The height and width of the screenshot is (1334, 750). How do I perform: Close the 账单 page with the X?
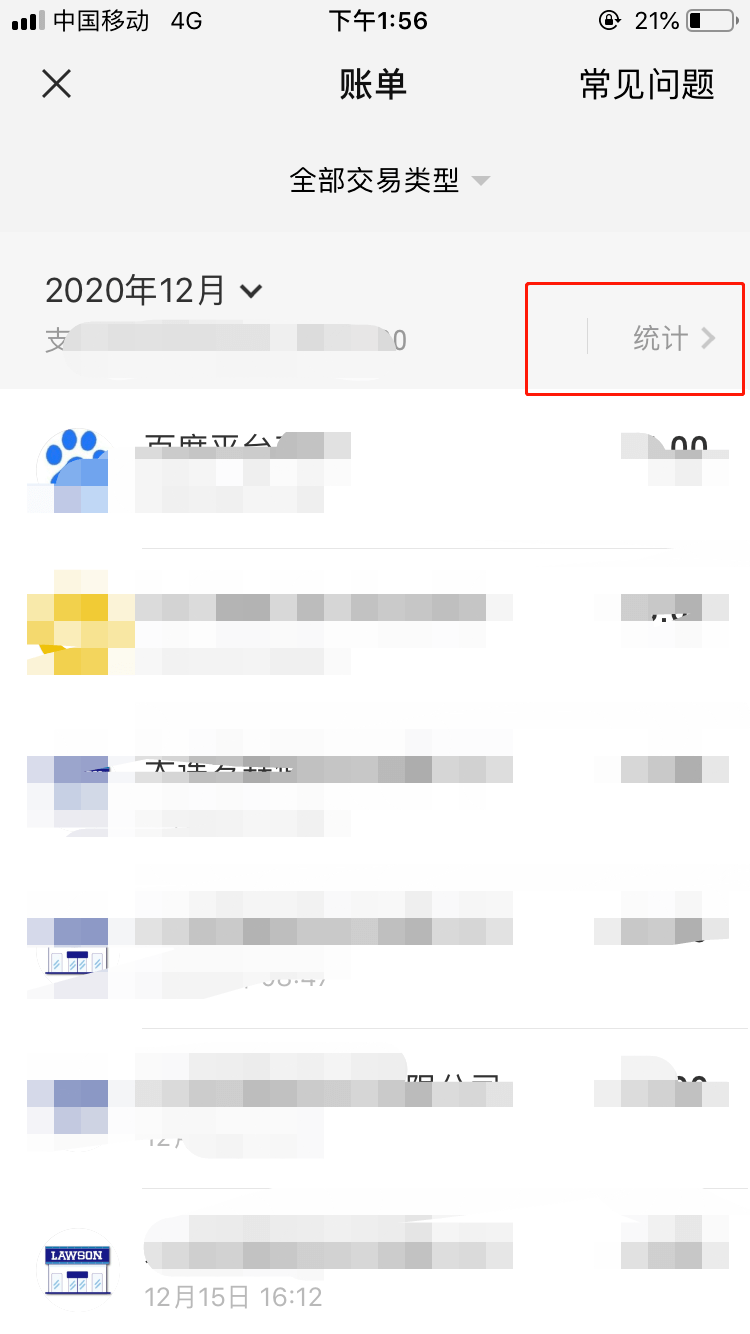click(x=57, y=84)
